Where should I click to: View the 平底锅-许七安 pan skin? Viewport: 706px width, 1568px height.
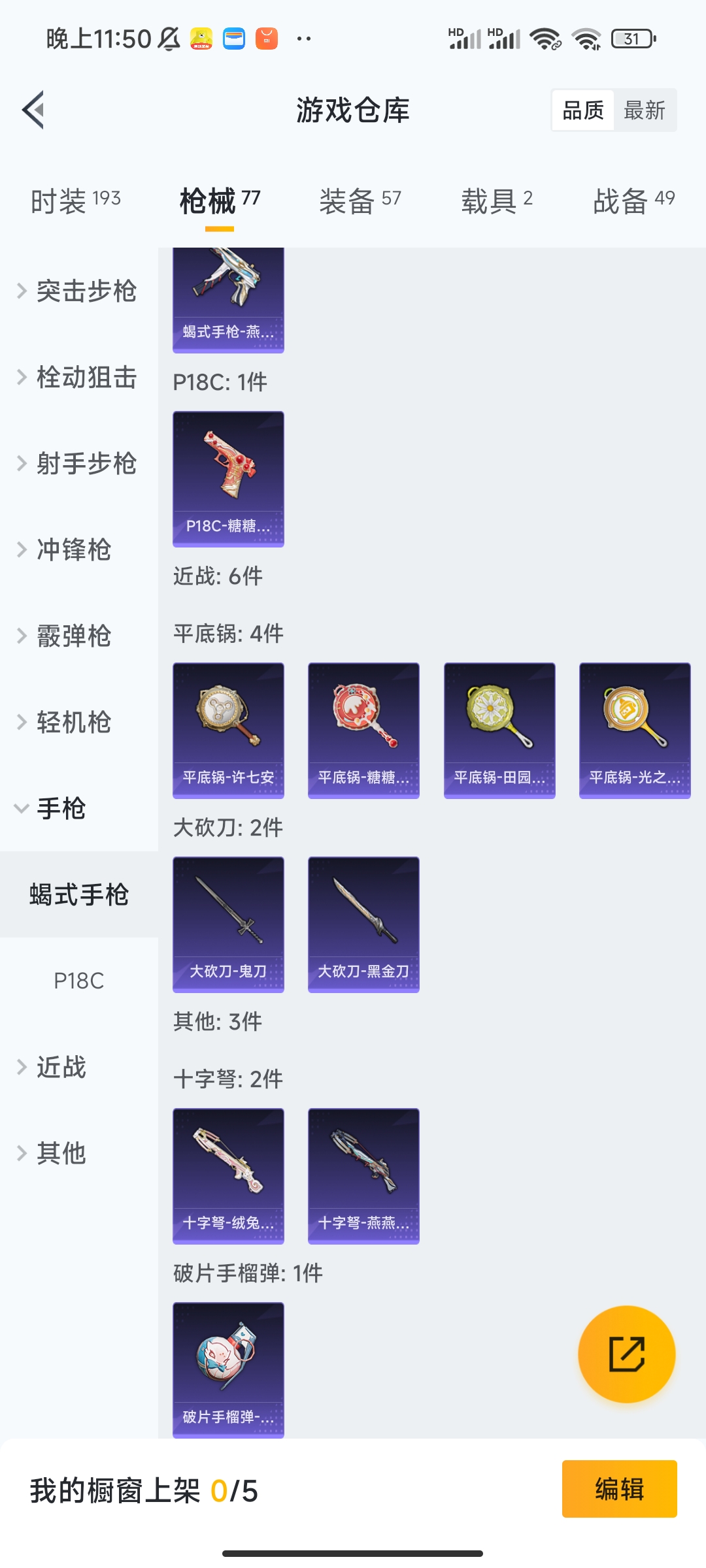228,730
